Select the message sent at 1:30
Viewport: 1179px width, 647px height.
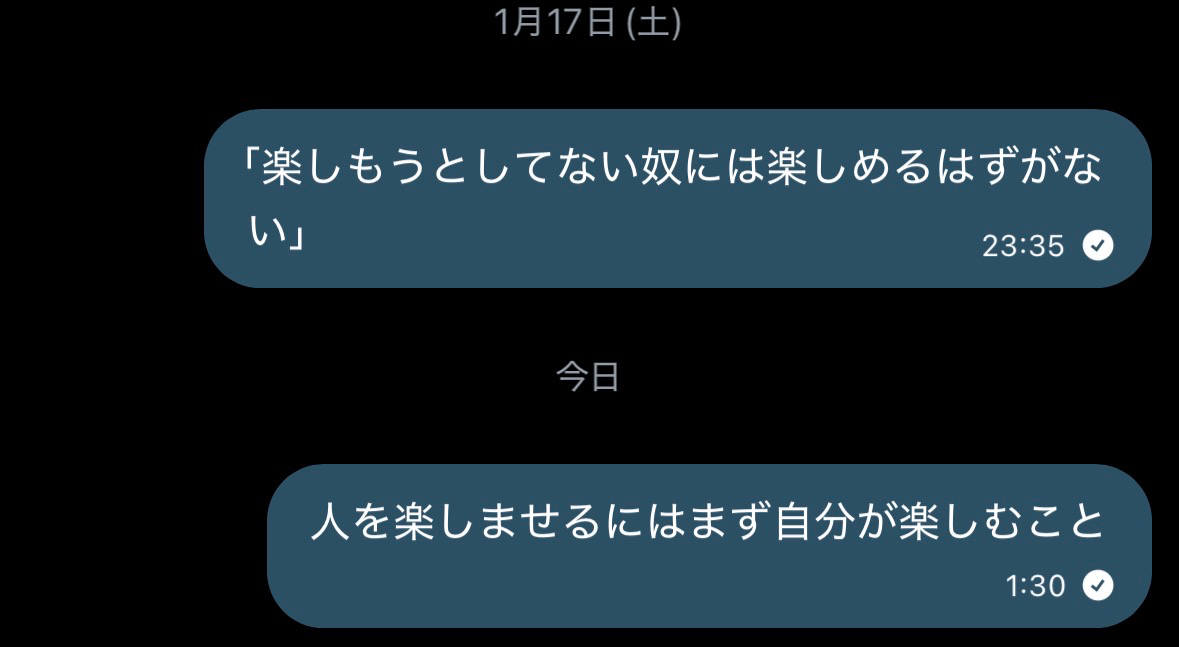click(708, 544)
